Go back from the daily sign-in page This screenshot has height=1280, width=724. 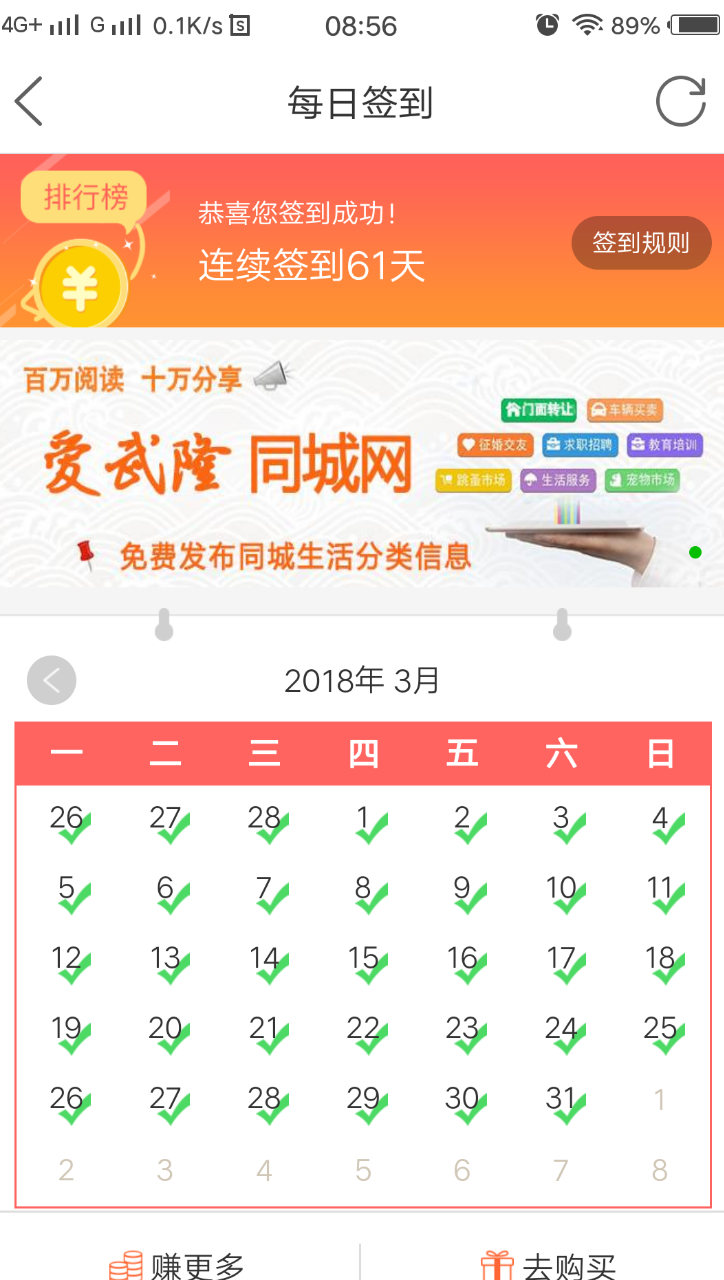(29, 102)
